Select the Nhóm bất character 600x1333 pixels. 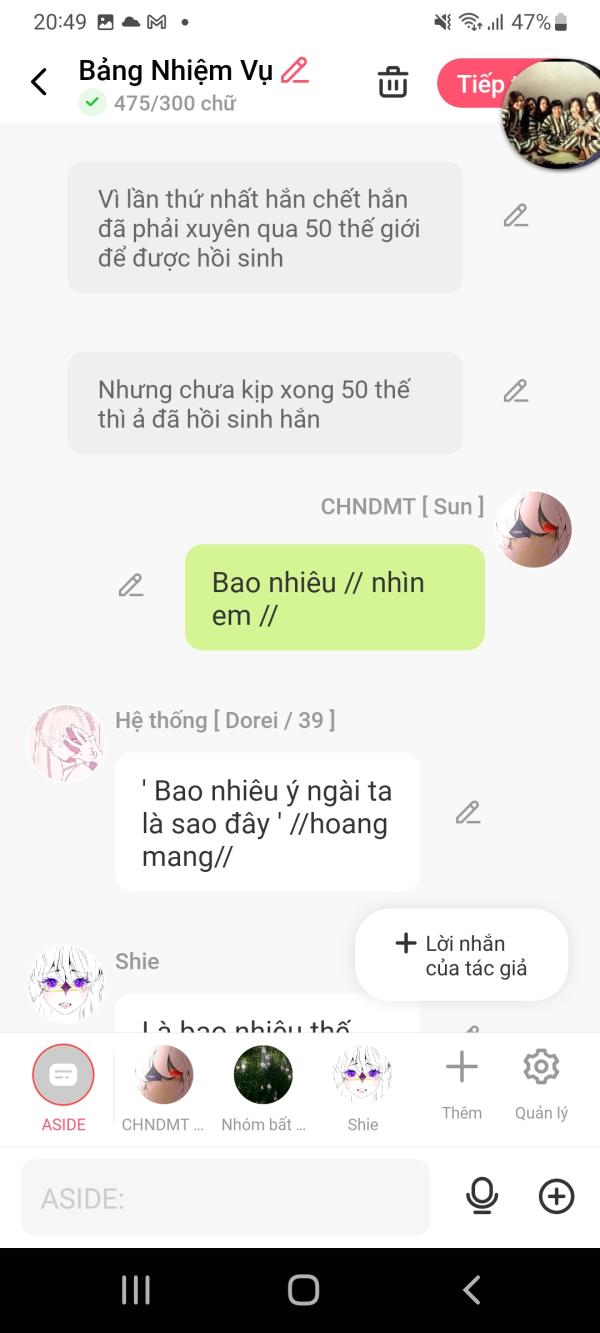click(x=263, y=1086)
